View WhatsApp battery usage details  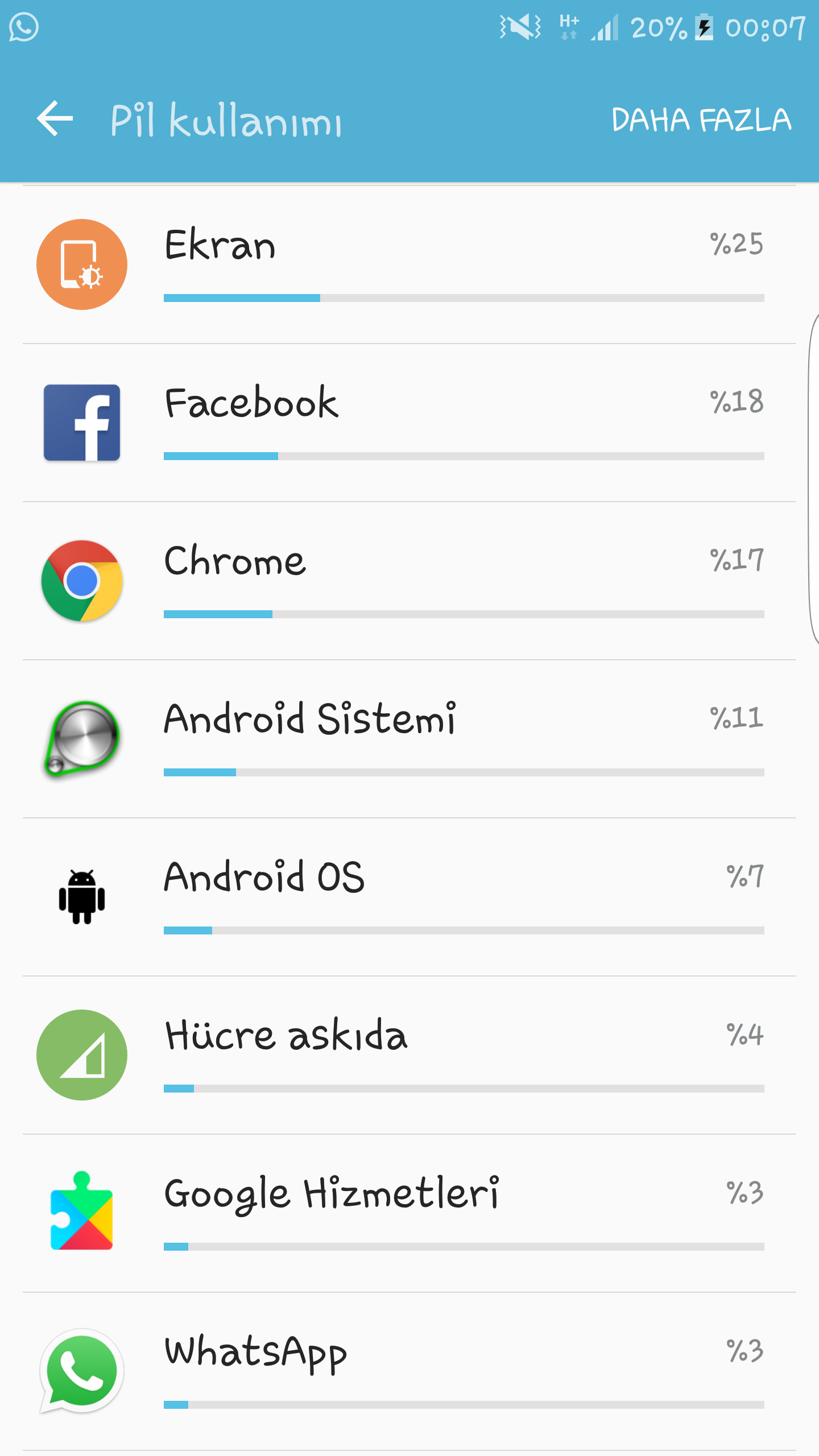tap(409, 1371)
